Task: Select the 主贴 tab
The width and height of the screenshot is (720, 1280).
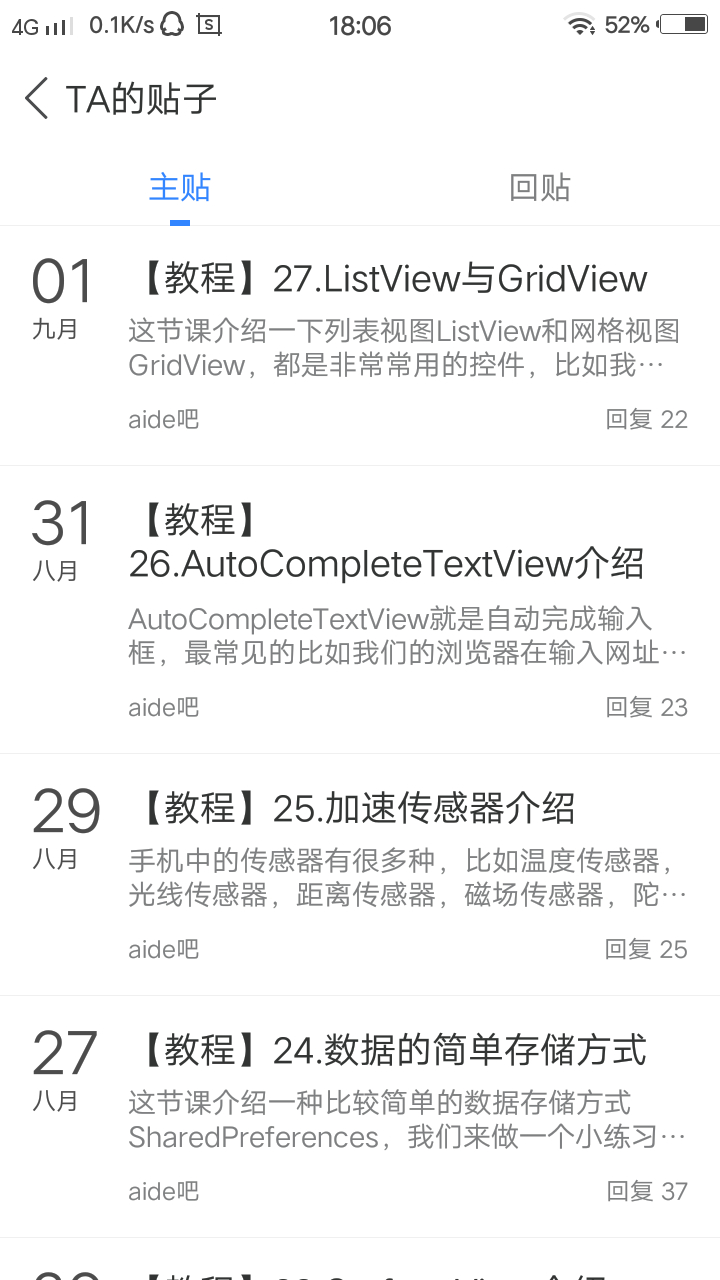Action: [x=180, y=187]
